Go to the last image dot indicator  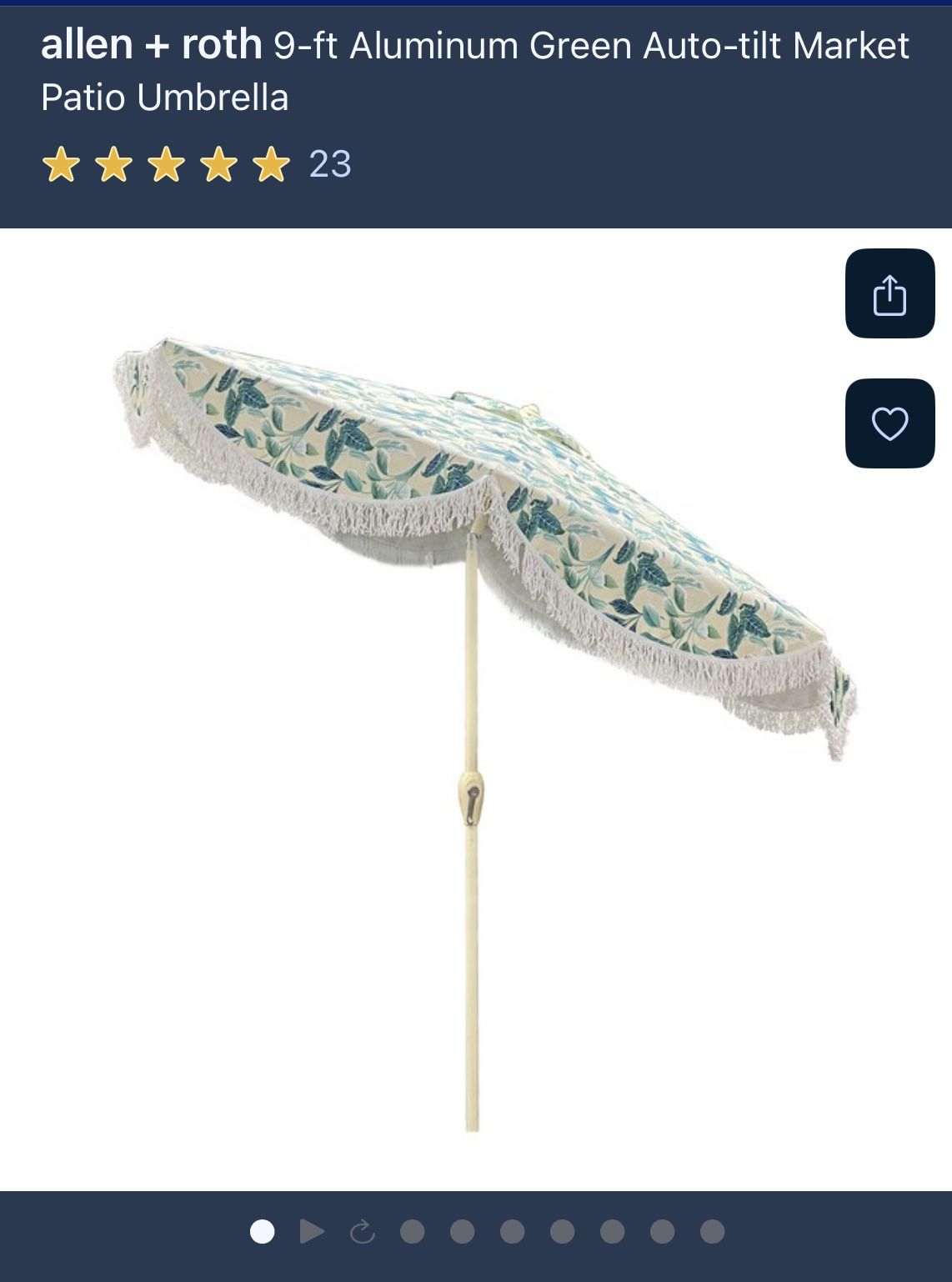click(x=712, y=1231)
